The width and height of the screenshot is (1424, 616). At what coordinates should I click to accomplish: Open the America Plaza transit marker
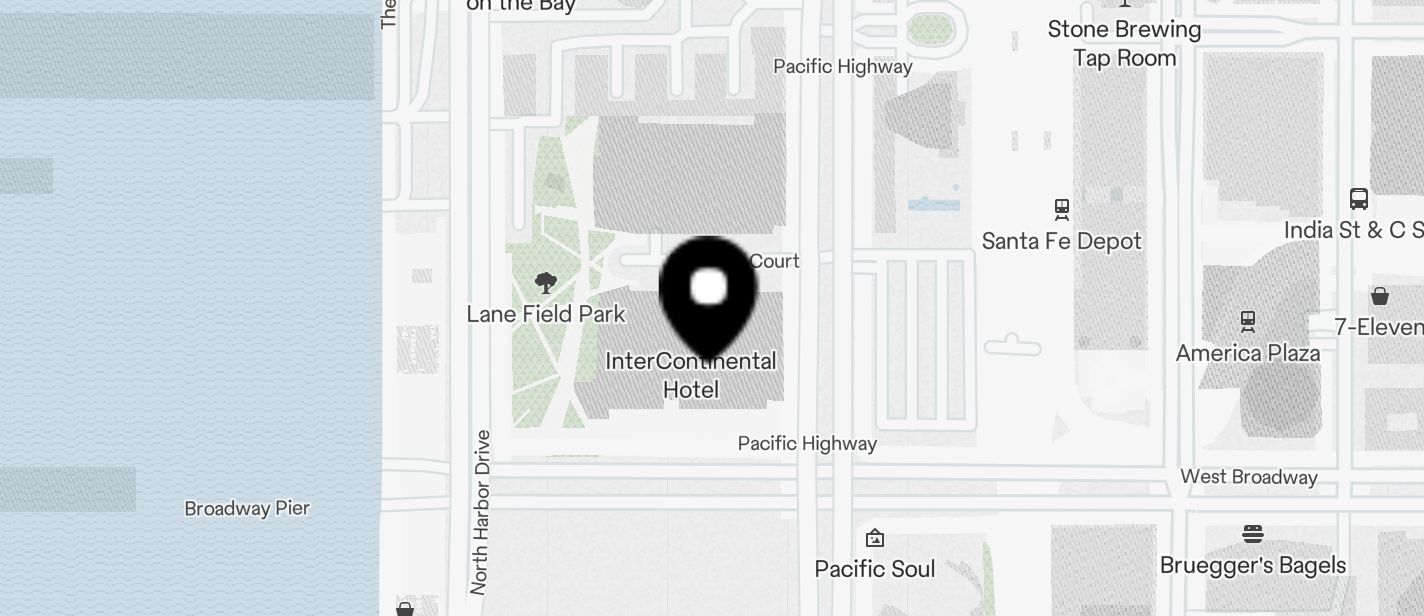(x=1247, y=322)
